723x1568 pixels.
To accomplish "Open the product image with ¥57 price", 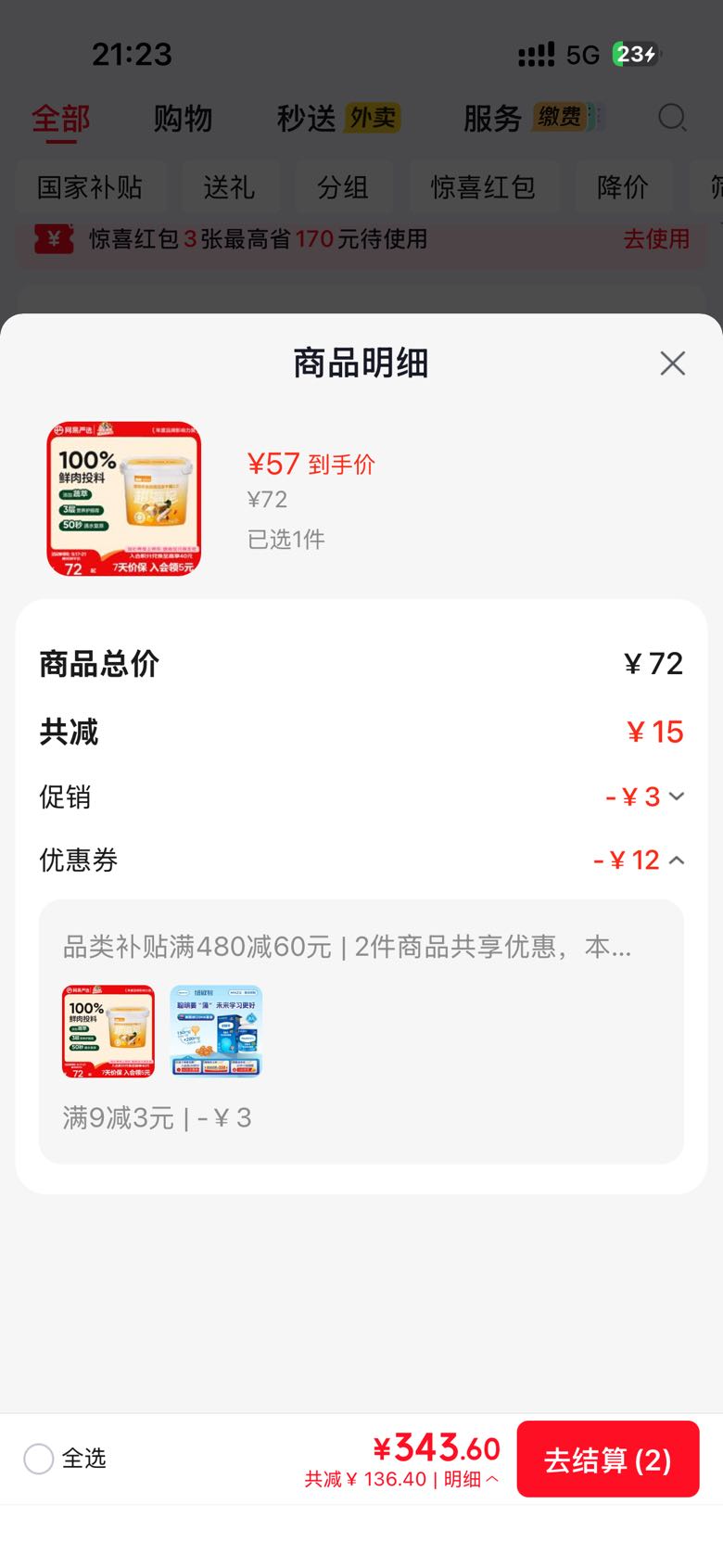I will pos(123,499).
